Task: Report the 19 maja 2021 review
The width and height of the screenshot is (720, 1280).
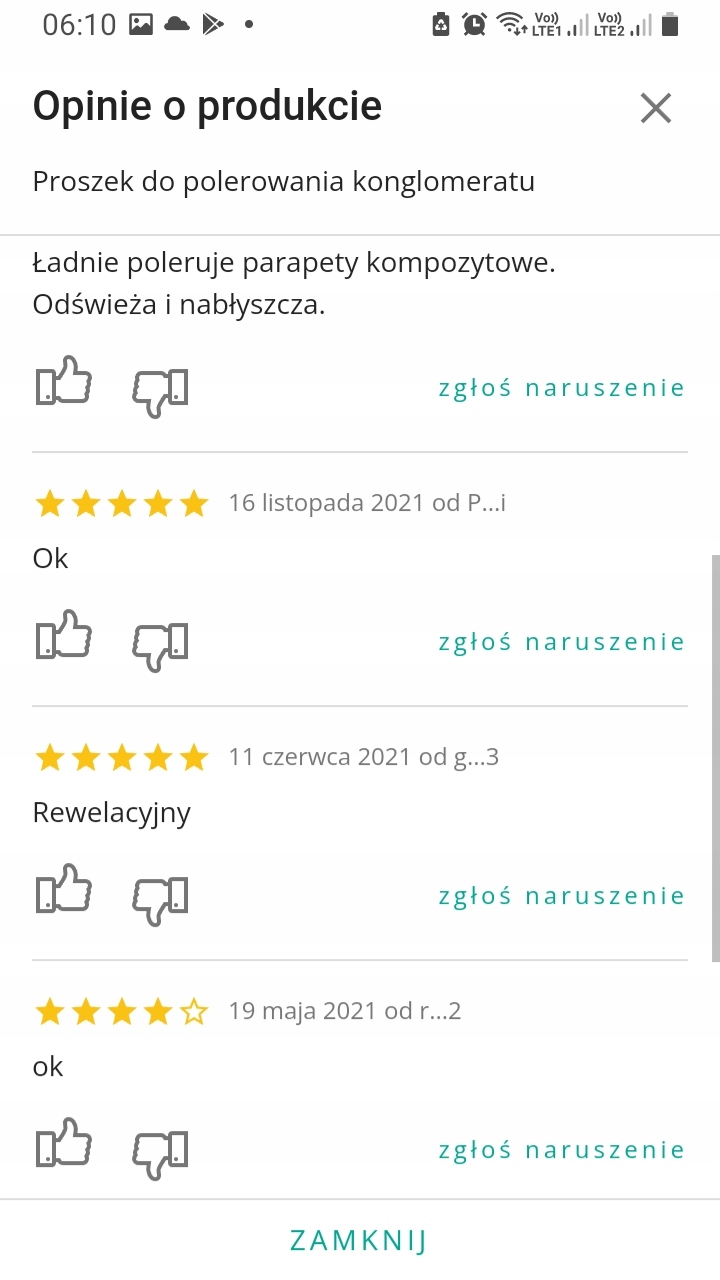Action: [x=561, y=1150]
